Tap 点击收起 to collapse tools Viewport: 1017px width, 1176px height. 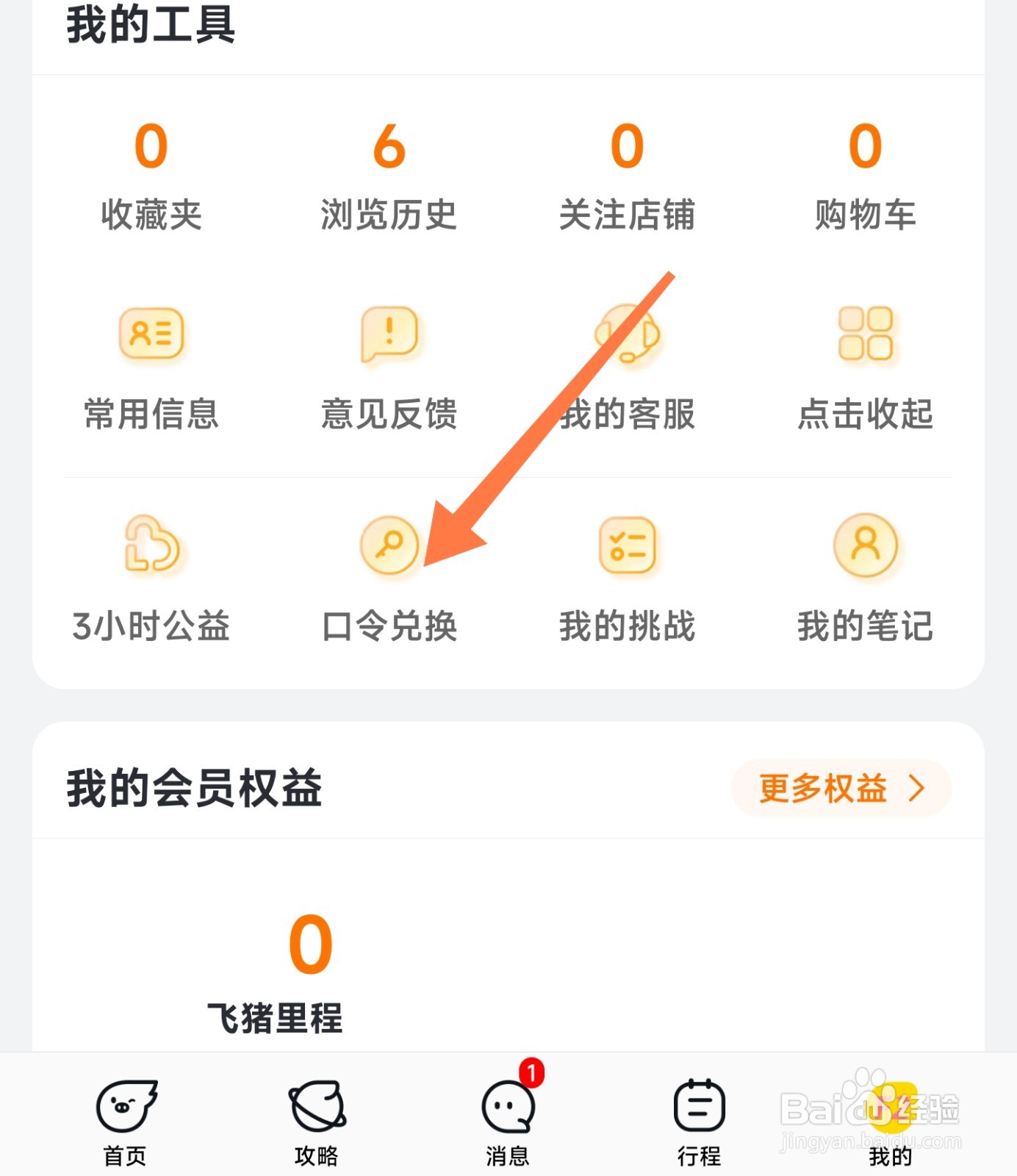pyautogui.click(x=865, y=367)
